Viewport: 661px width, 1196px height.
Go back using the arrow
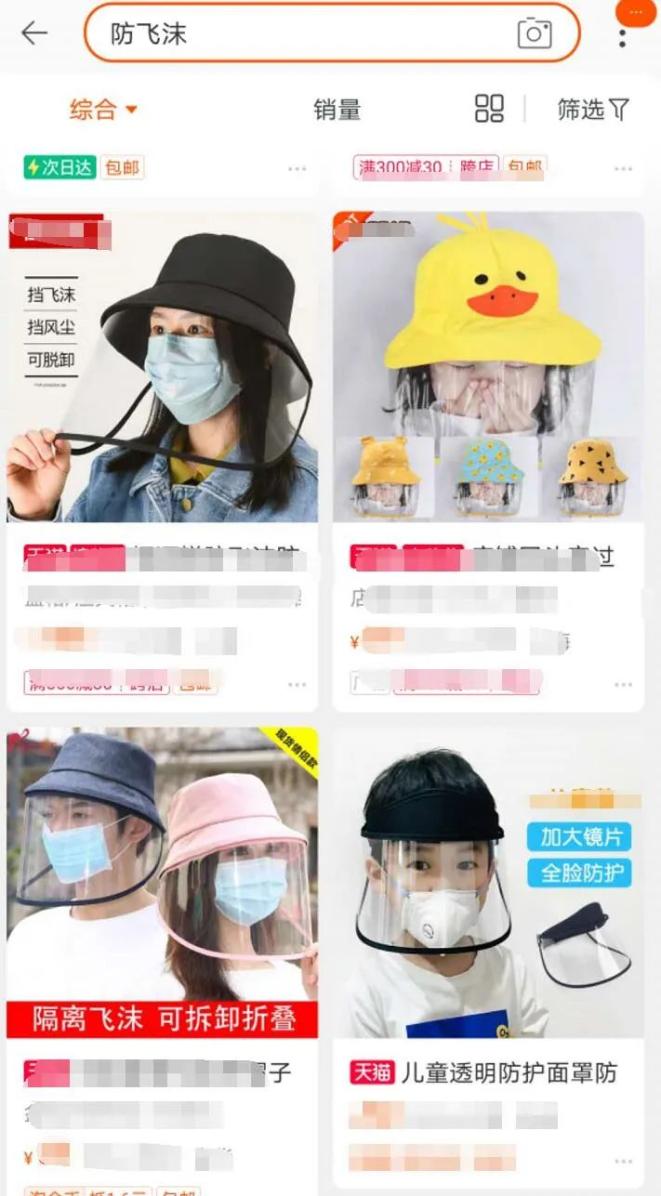(34, 33)
